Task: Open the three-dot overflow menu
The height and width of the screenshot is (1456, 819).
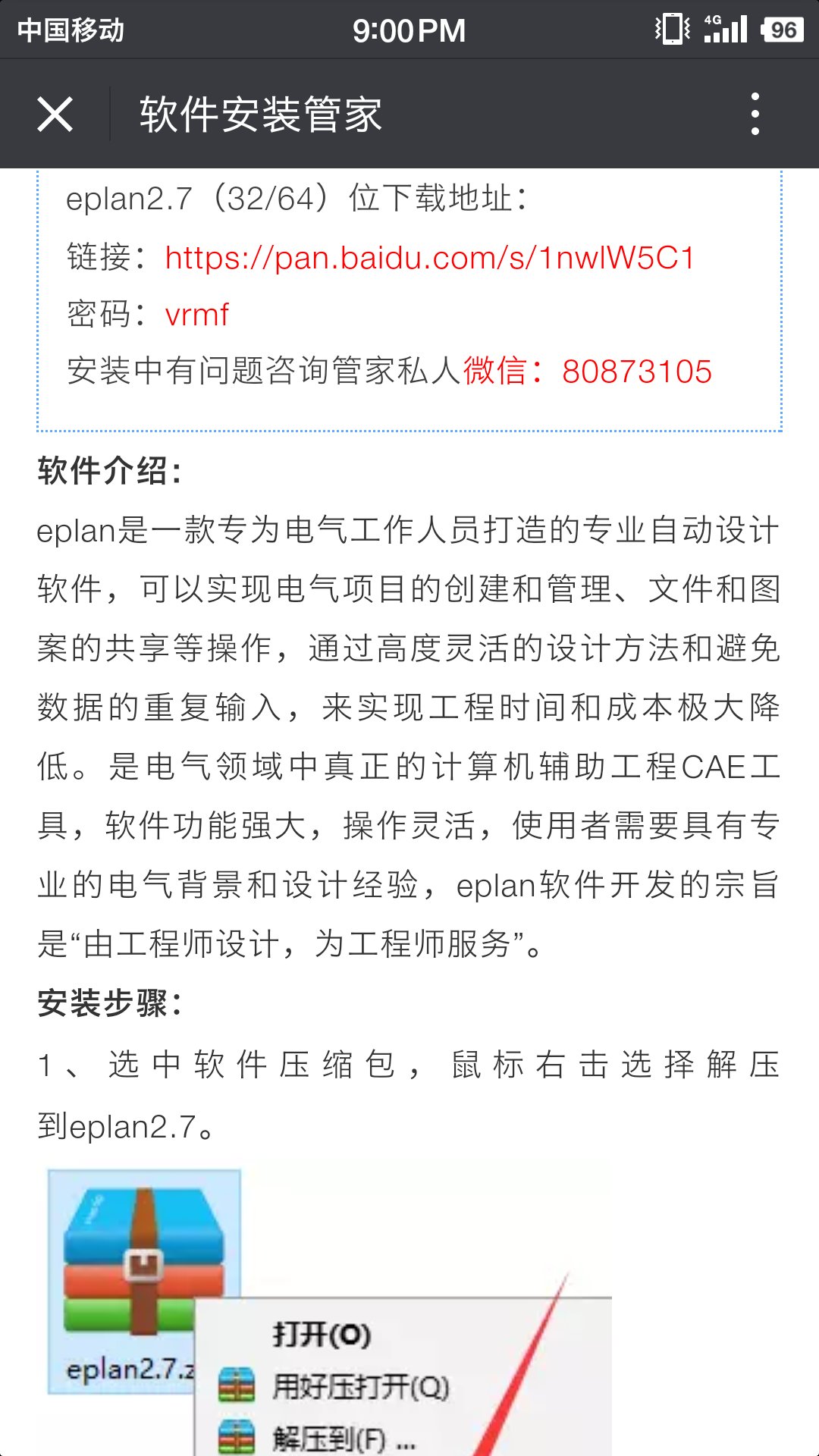Action: pos(755,115)
